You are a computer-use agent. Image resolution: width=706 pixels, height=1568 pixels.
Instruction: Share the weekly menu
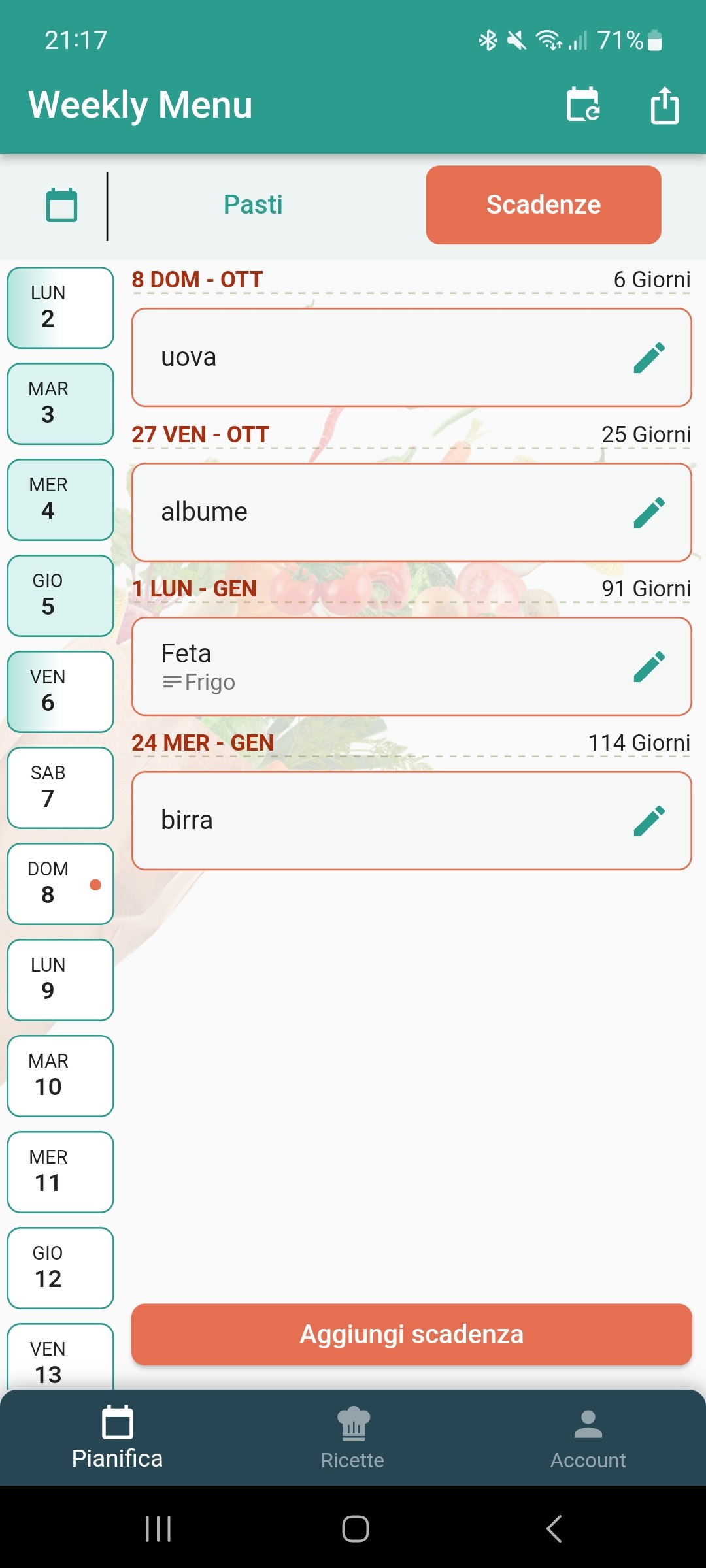pyautogui.click(x=664, y=105)
